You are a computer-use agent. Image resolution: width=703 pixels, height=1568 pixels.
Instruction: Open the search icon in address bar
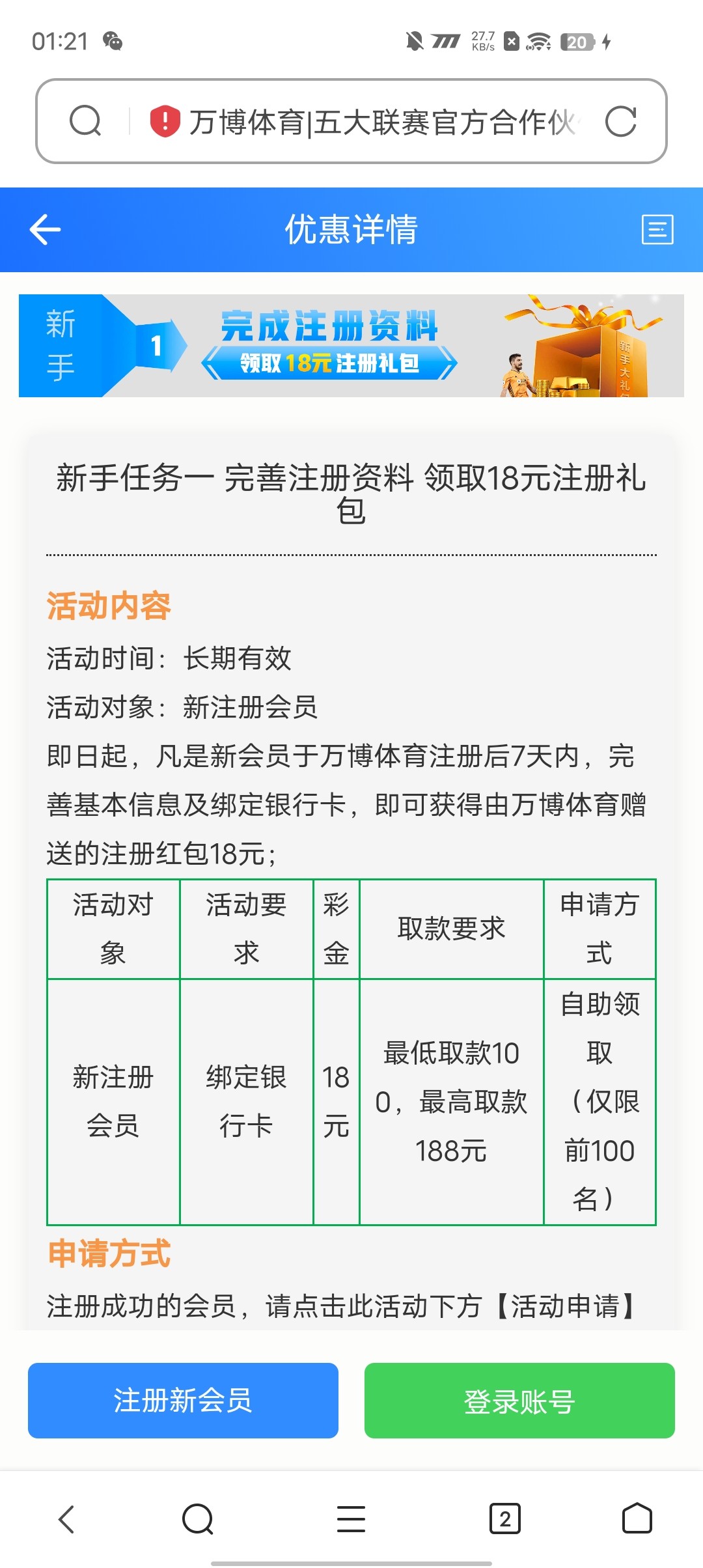click(85, 121)
